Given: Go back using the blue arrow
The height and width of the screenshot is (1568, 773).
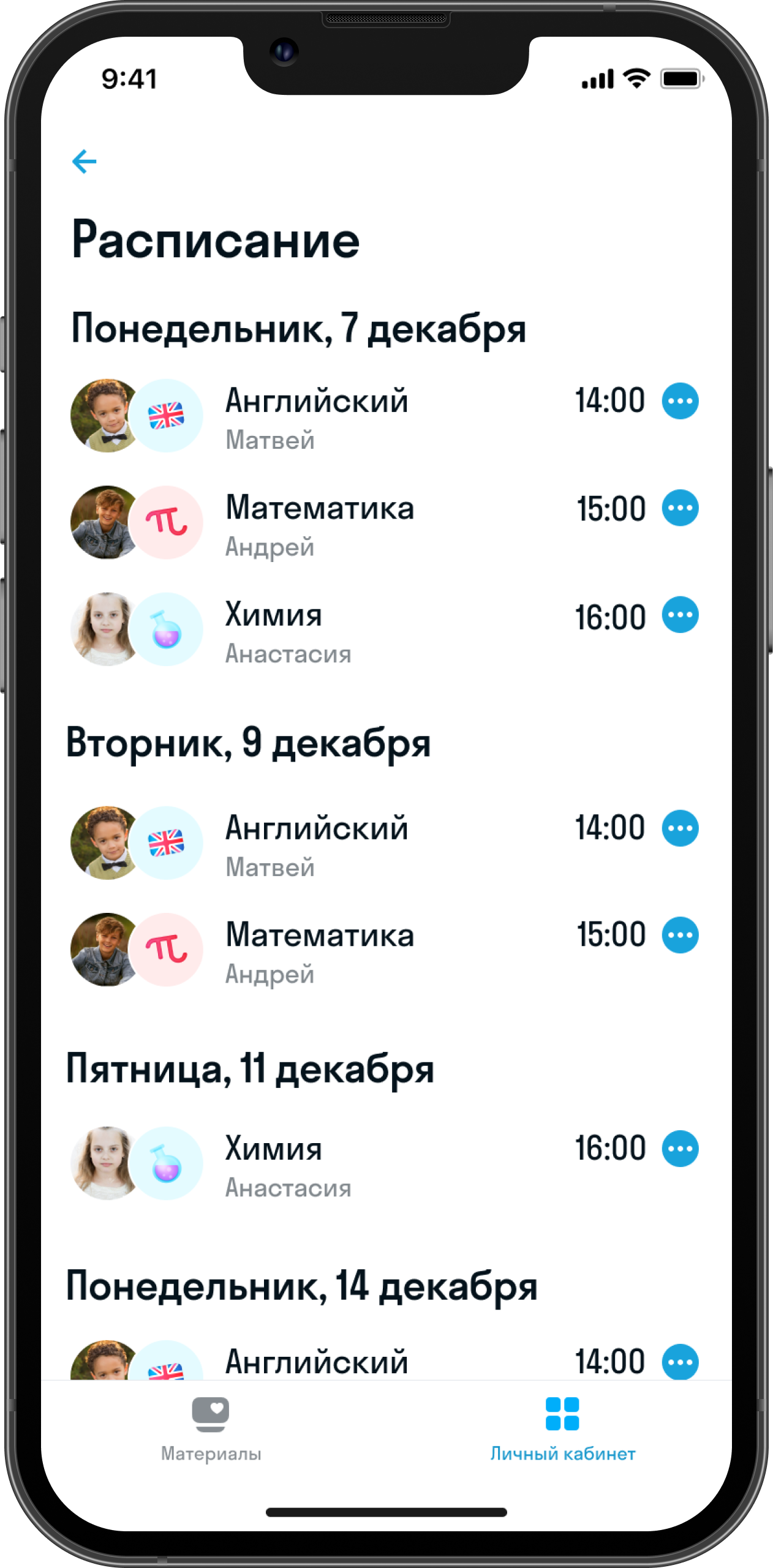Looking at the screenshot, I should coord(85,162).
